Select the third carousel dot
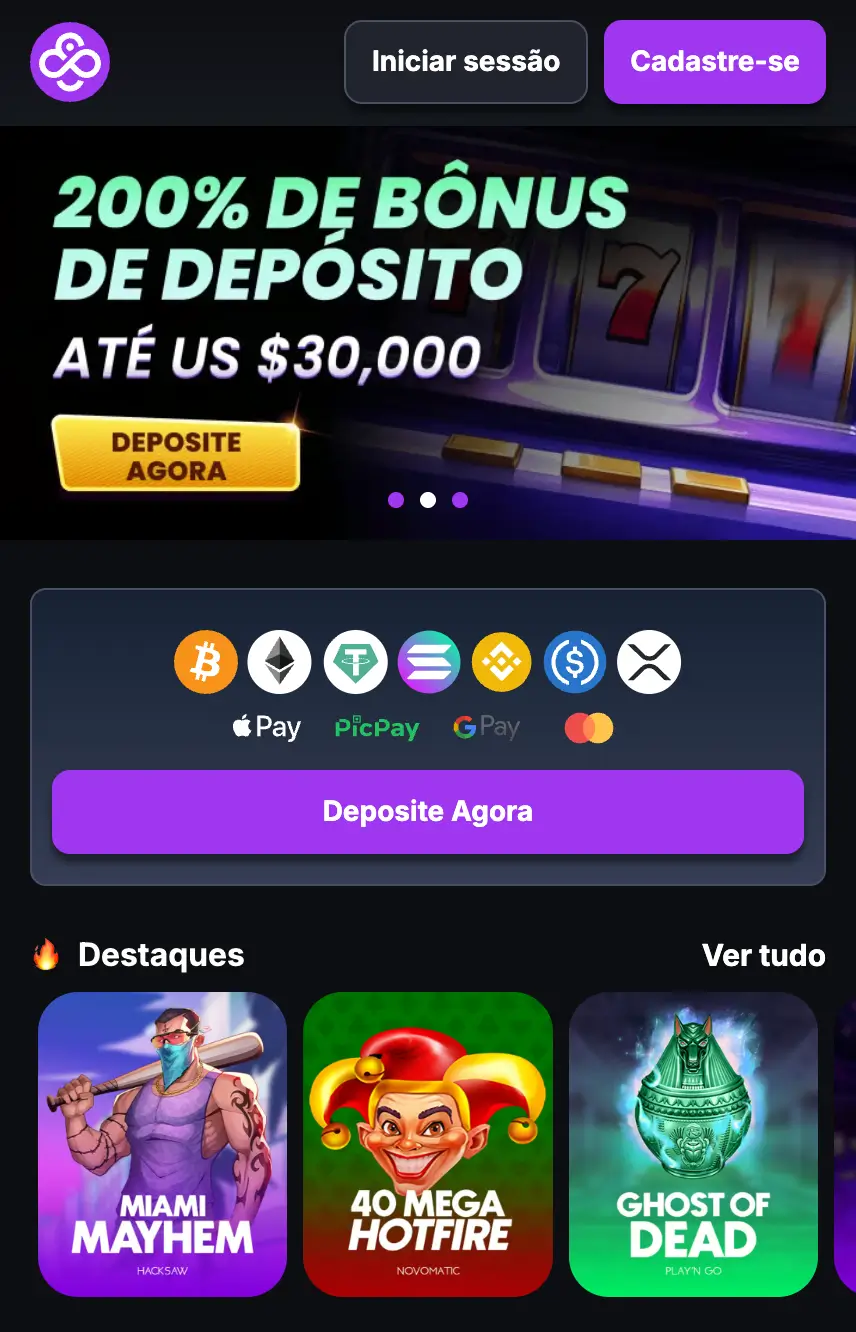This screenshot has width=856, height=1332. tap(461, 500)
